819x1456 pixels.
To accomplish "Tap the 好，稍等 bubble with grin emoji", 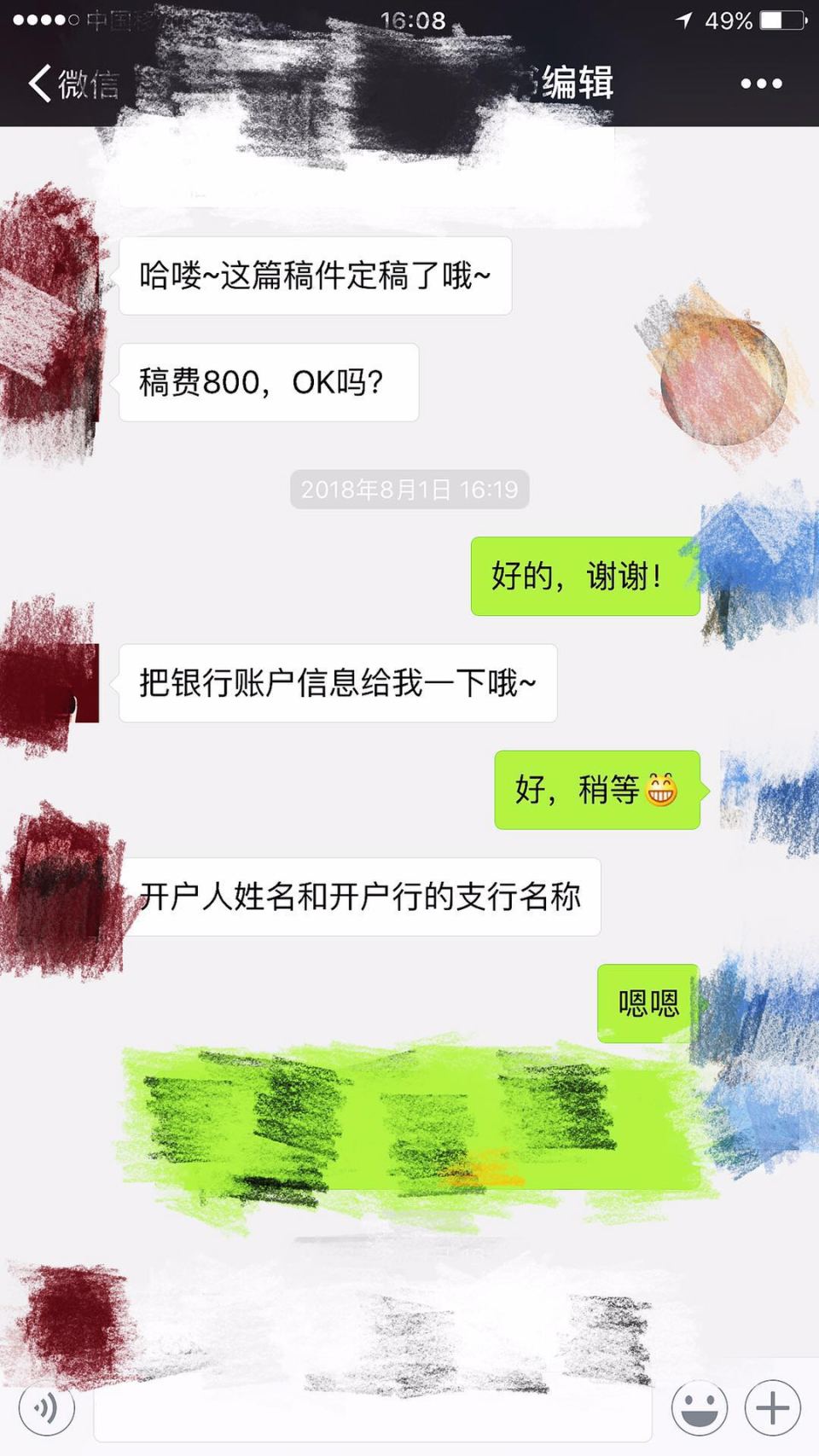I will click(x=595, y=792).
